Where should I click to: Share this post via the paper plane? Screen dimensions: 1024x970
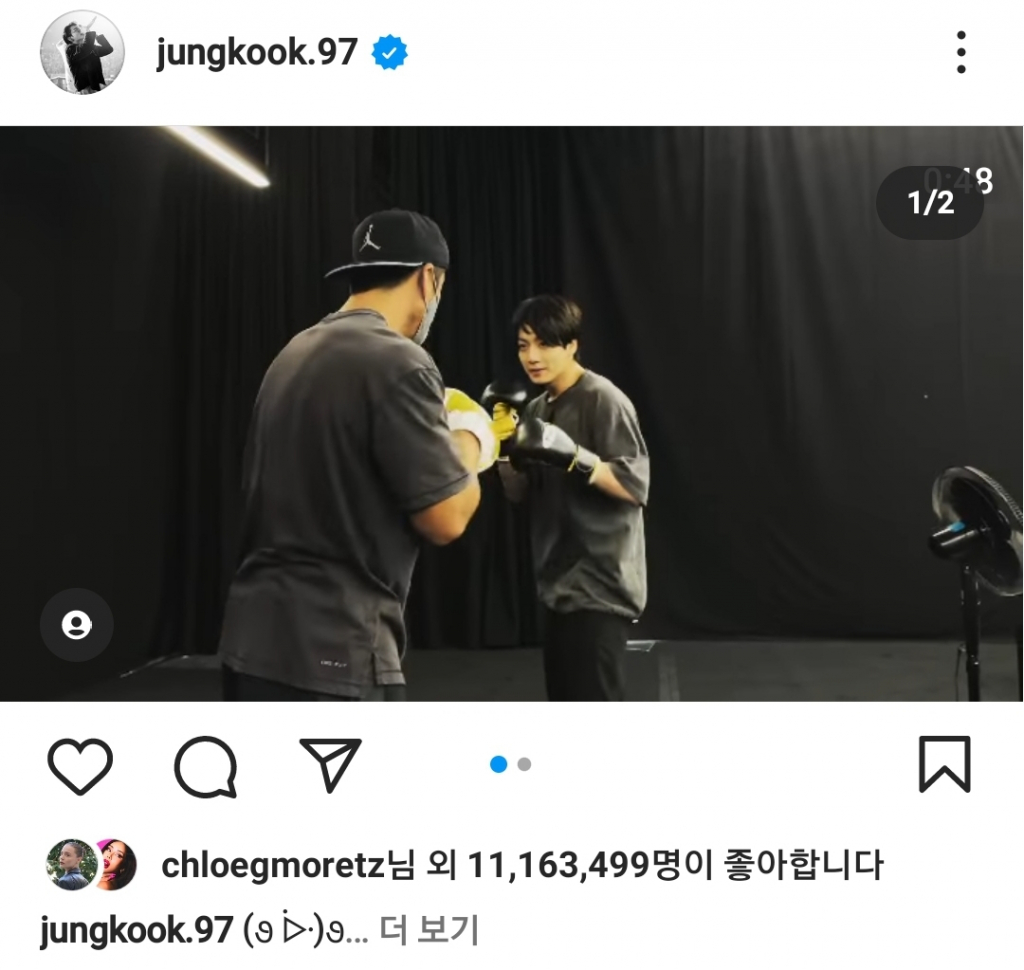pos(330,766)
